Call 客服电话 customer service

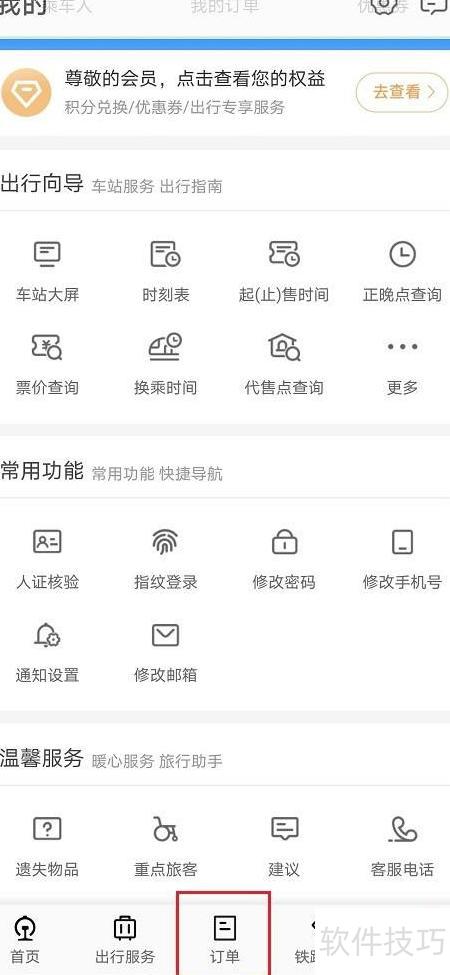[402, 847]
